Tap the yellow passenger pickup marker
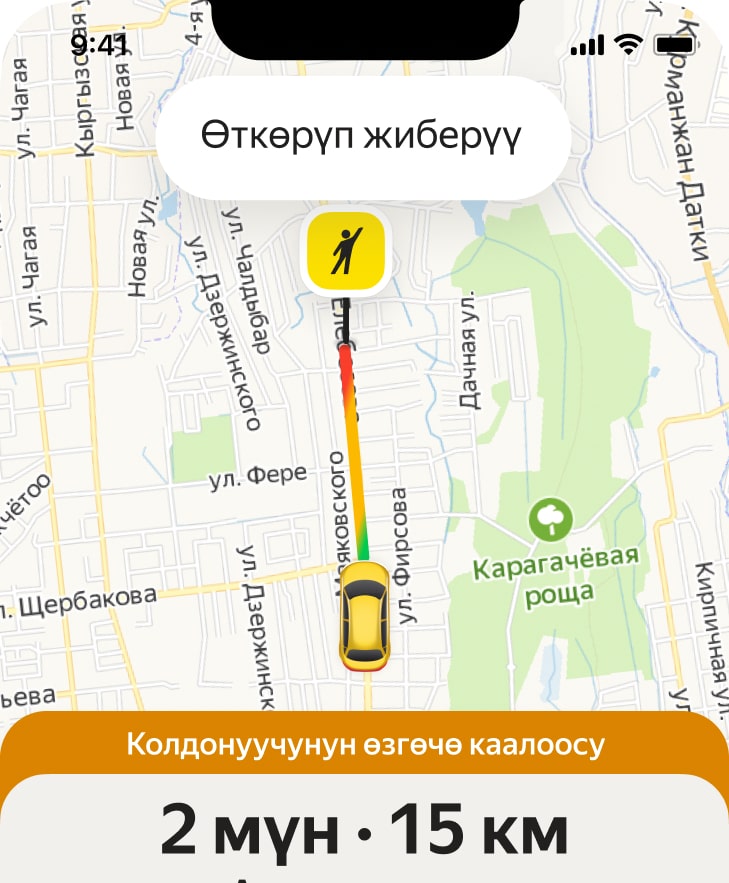729x883 pixels. point(346,251)
